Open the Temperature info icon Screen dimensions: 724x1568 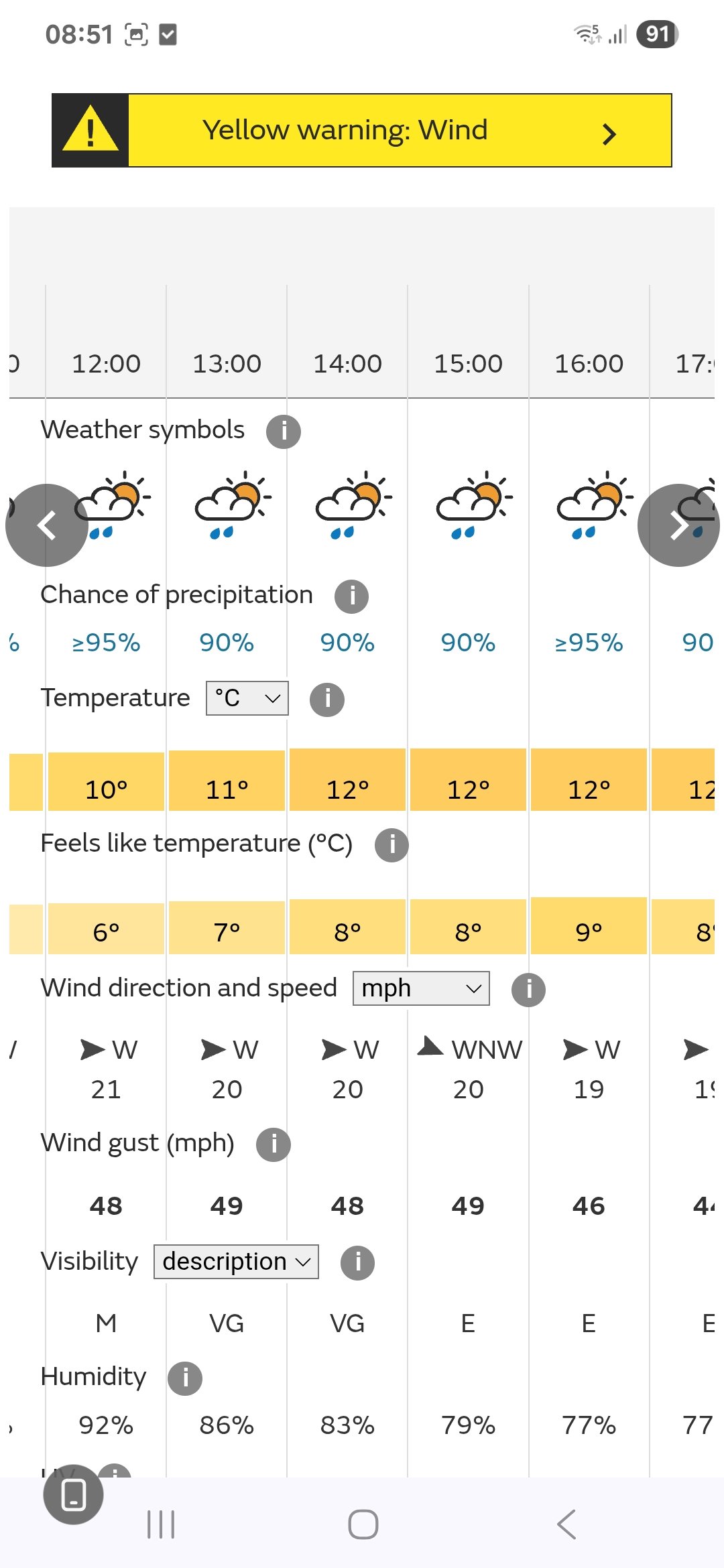[327, 700]
